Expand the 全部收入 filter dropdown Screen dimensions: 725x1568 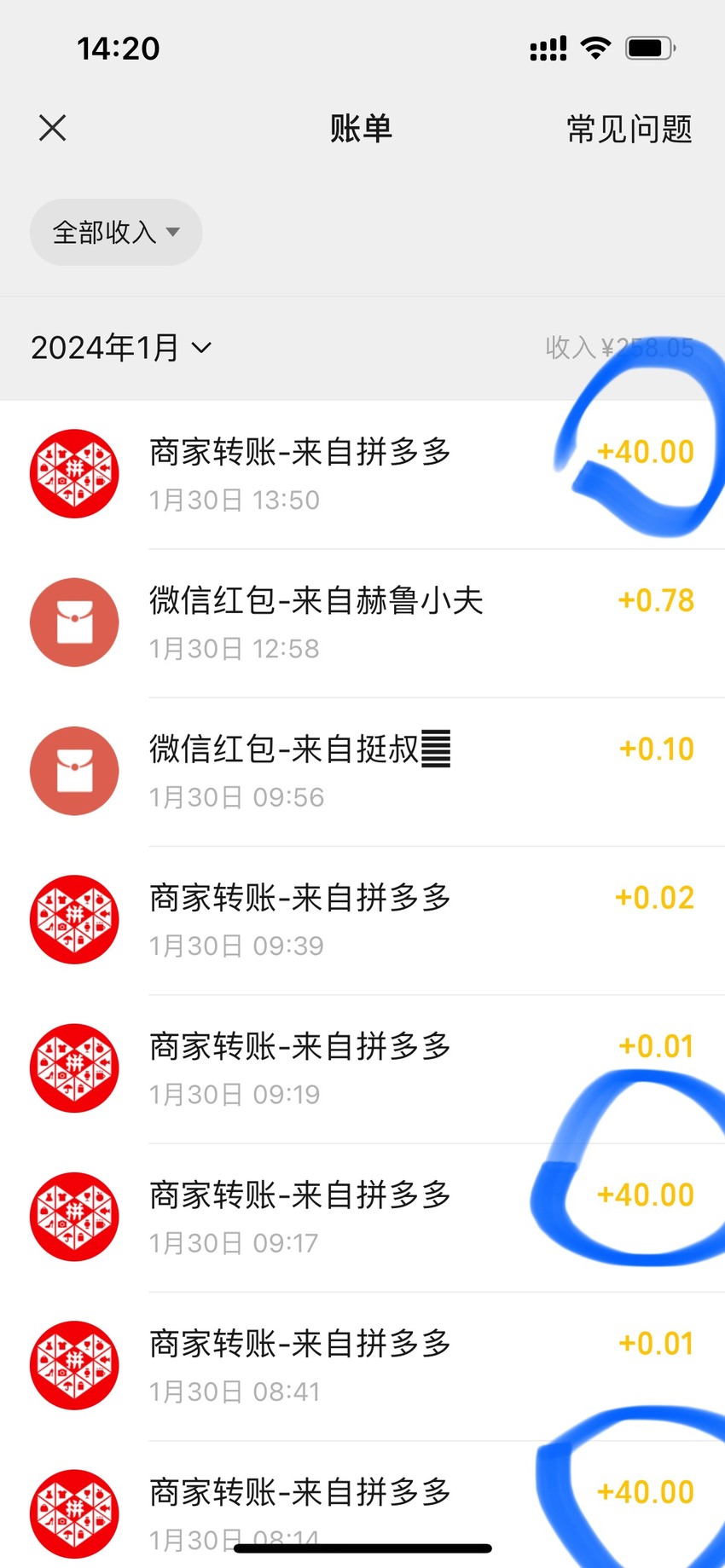[x=116, y=232]
